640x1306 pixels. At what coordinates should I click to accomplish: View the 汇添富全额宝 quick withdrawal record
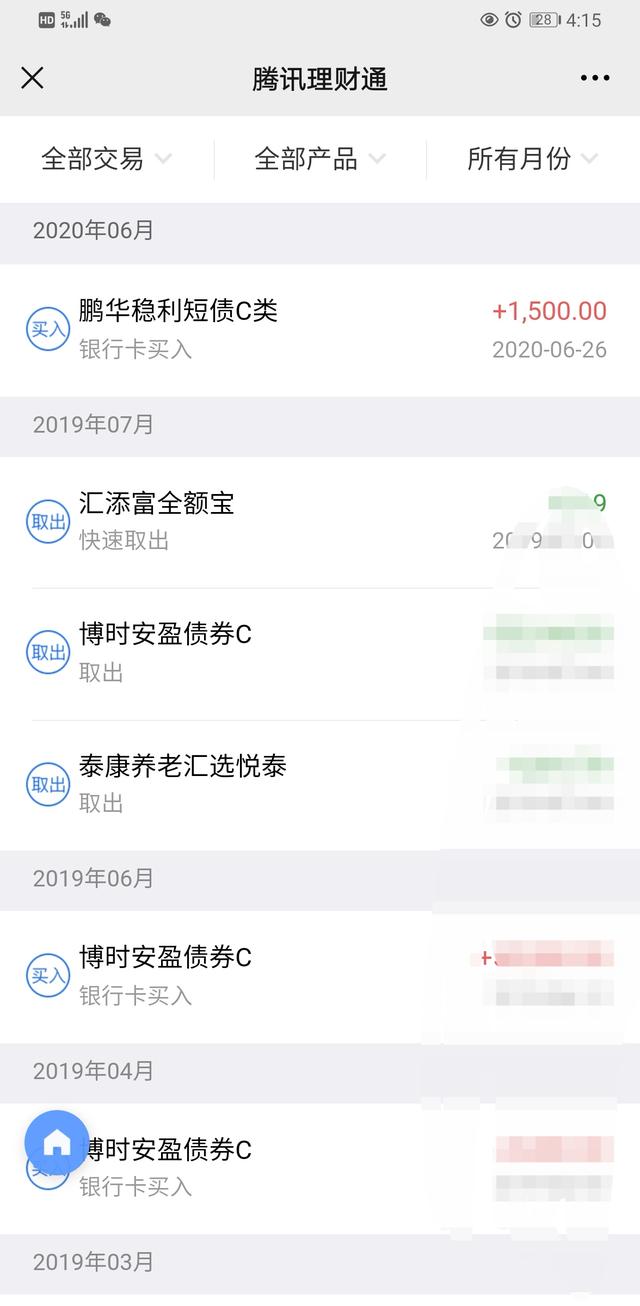(x=320, y=521)
